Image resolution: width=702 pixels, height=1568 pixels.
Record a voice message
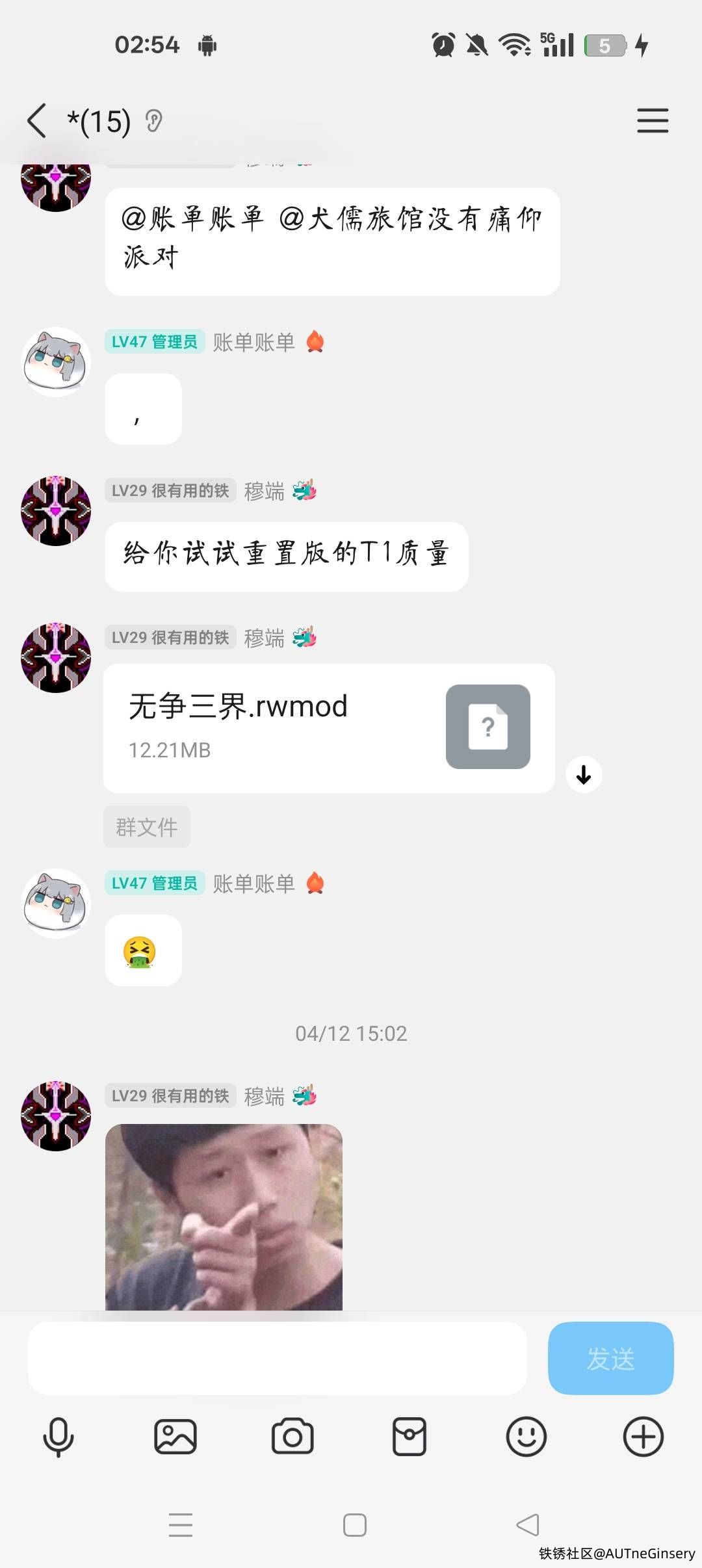58,1437
